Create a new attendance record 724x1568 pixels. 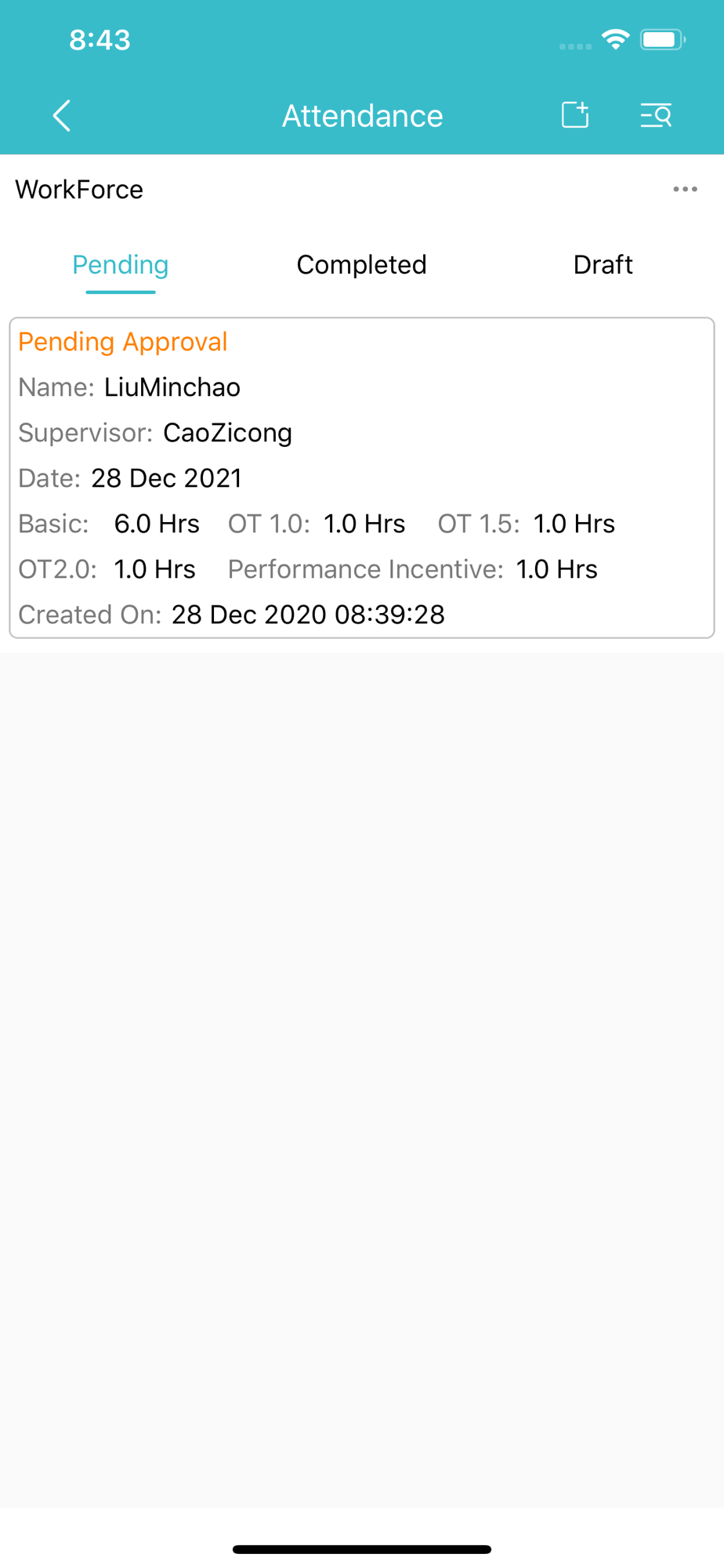coord(575,115)
